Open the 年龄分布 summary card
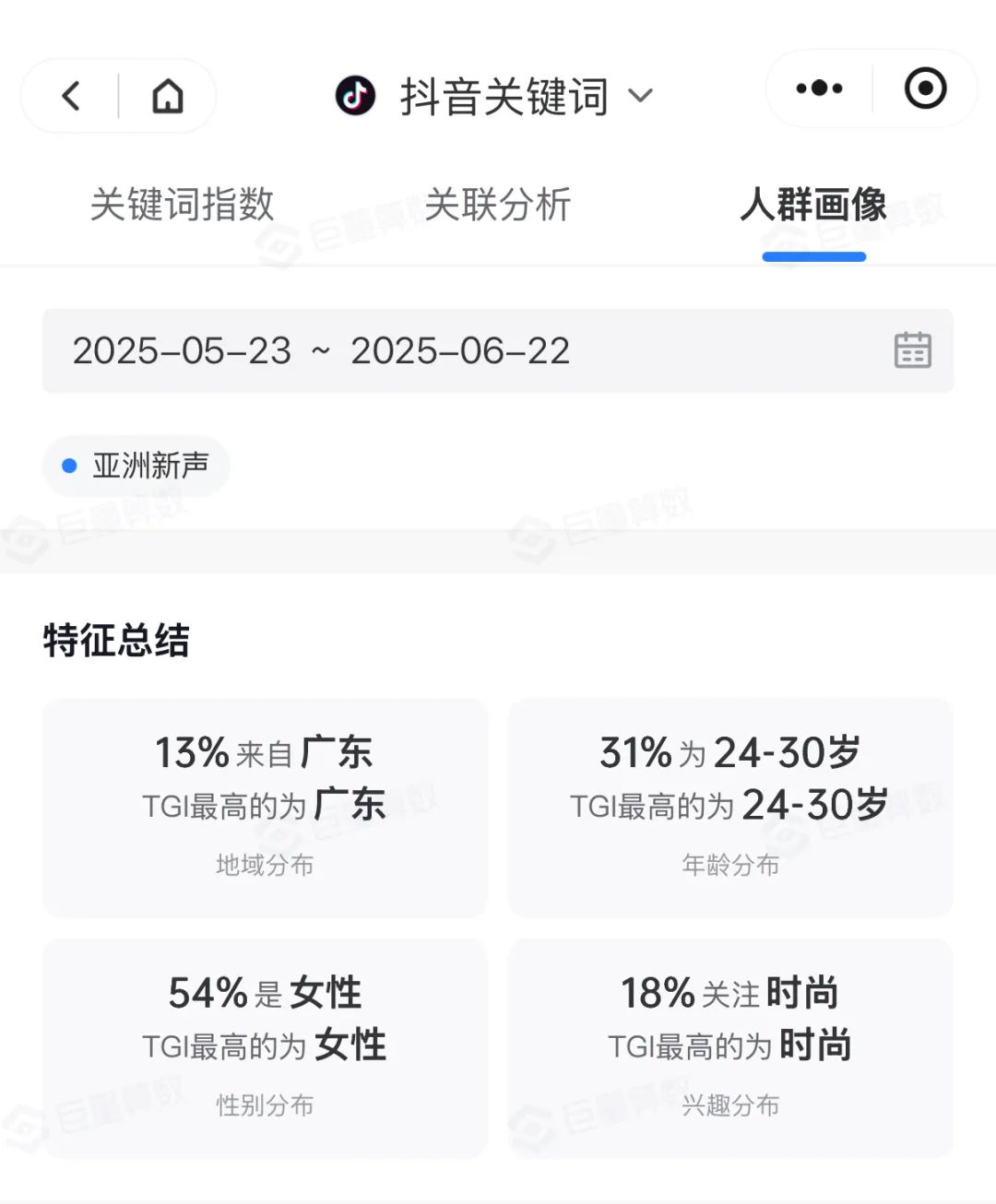996x1204 pixels. tap(730, 807)
